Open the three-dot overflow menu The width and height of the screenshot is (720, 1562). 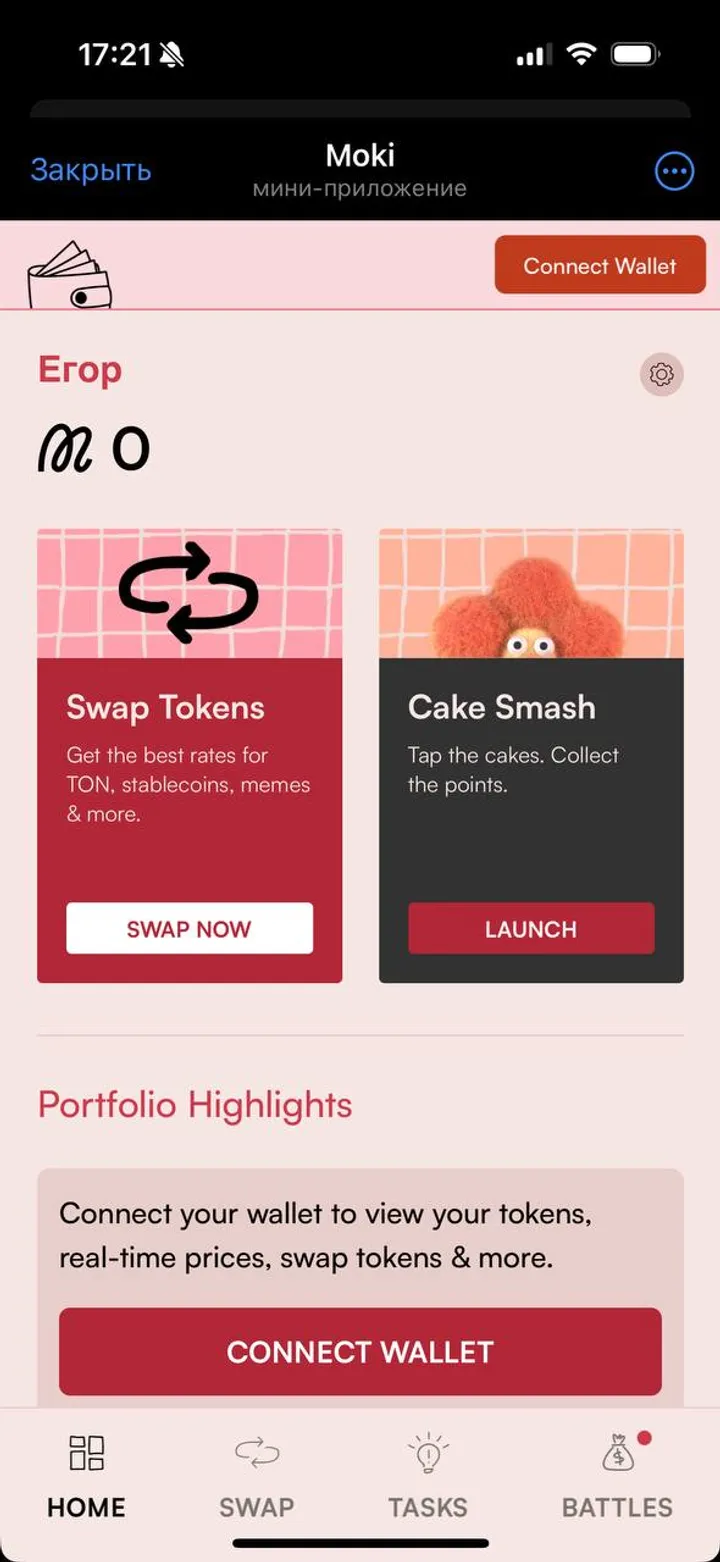674,172
